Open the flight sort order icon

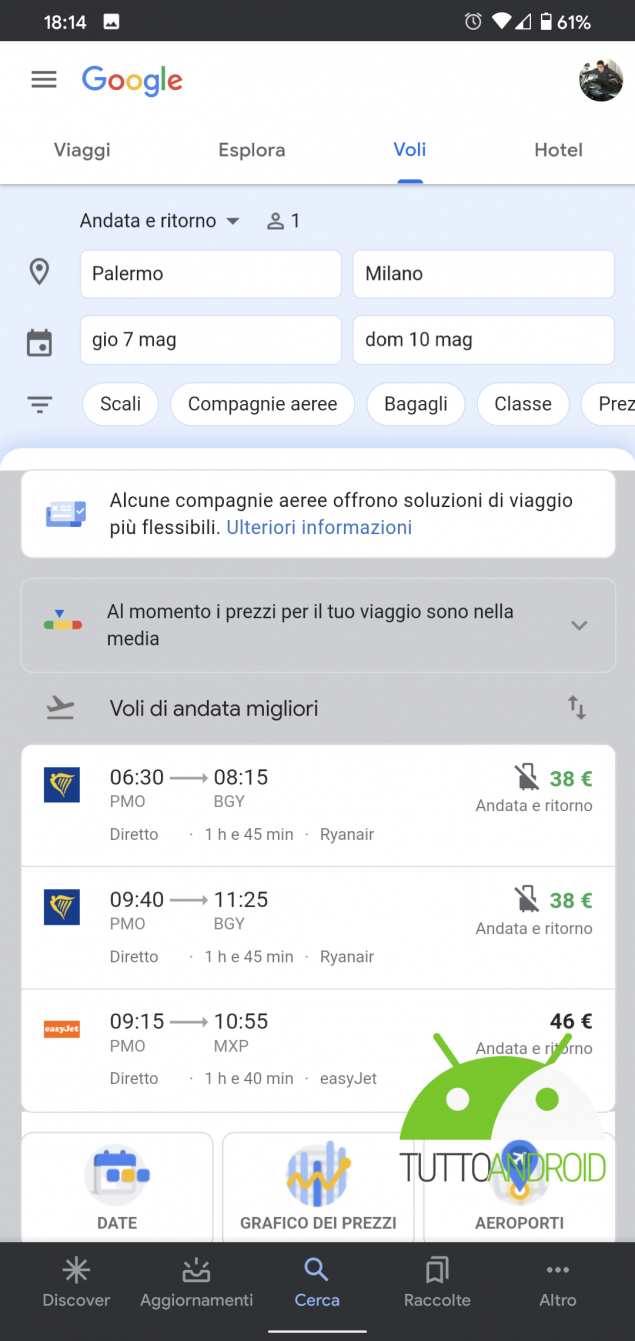tap(577, 708)
